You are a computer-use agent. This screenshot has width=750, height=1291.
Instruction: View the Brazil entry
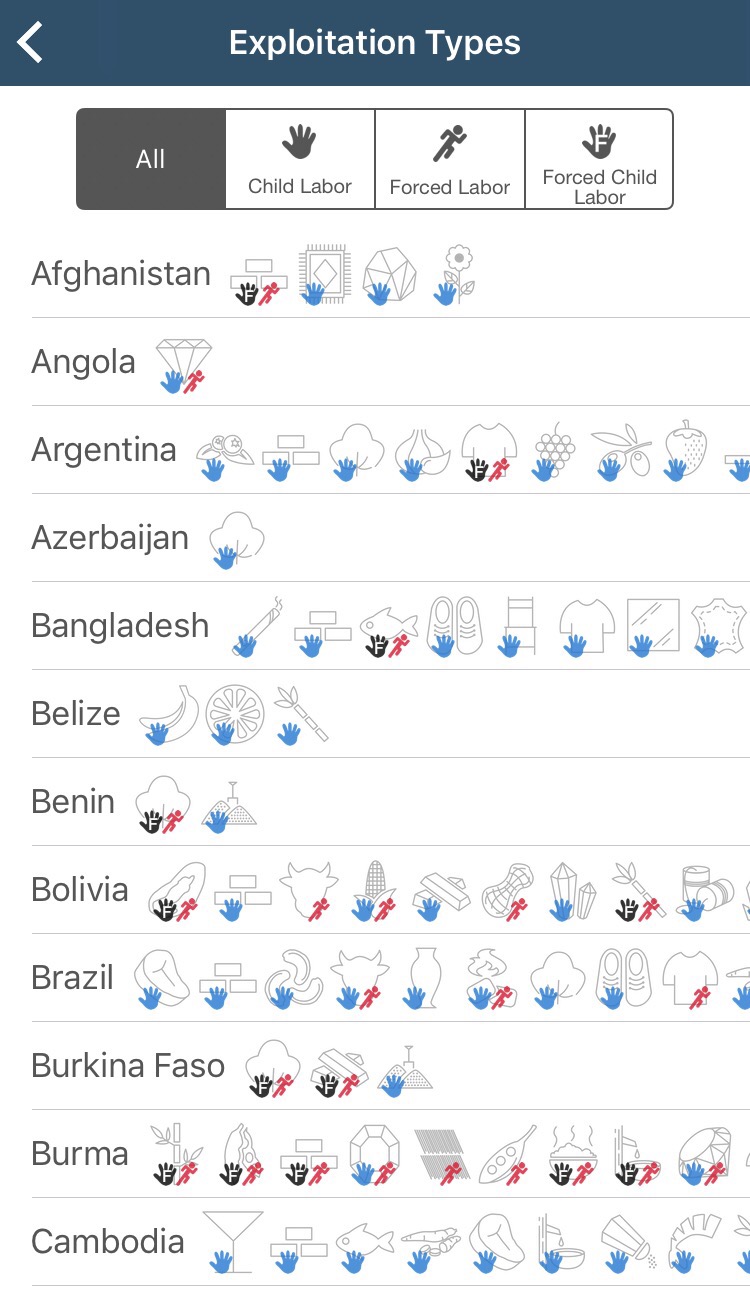[x=73, y=978]
